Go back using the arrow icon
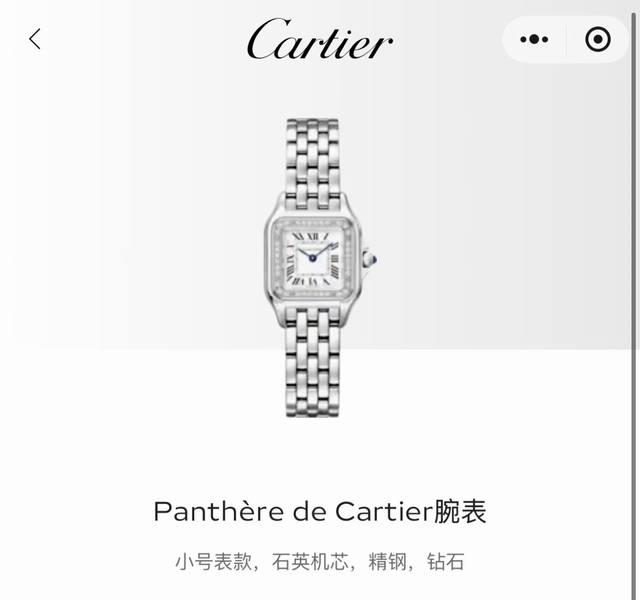 pos(35,39)
